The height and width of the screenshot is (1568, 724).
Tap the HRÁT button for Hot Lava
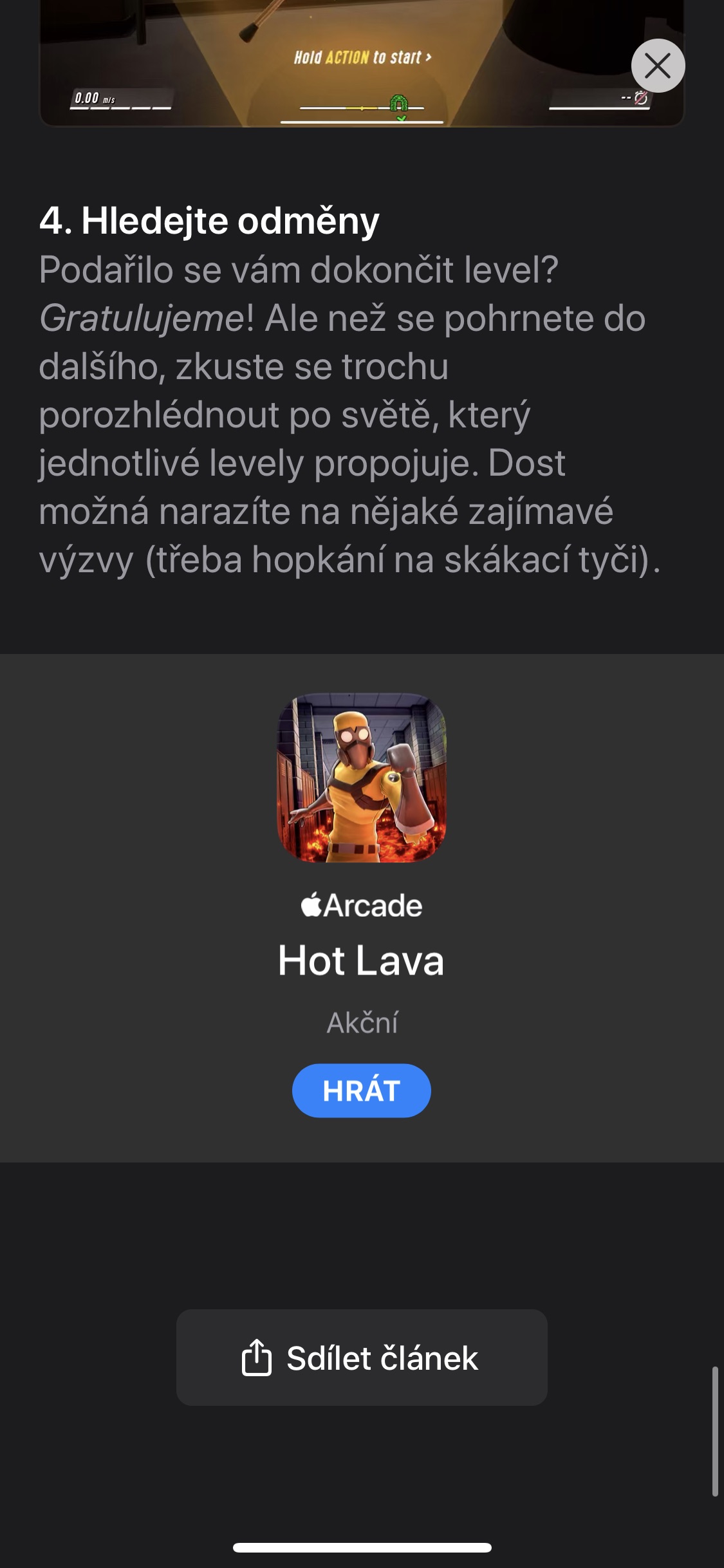coord(362,1090)
